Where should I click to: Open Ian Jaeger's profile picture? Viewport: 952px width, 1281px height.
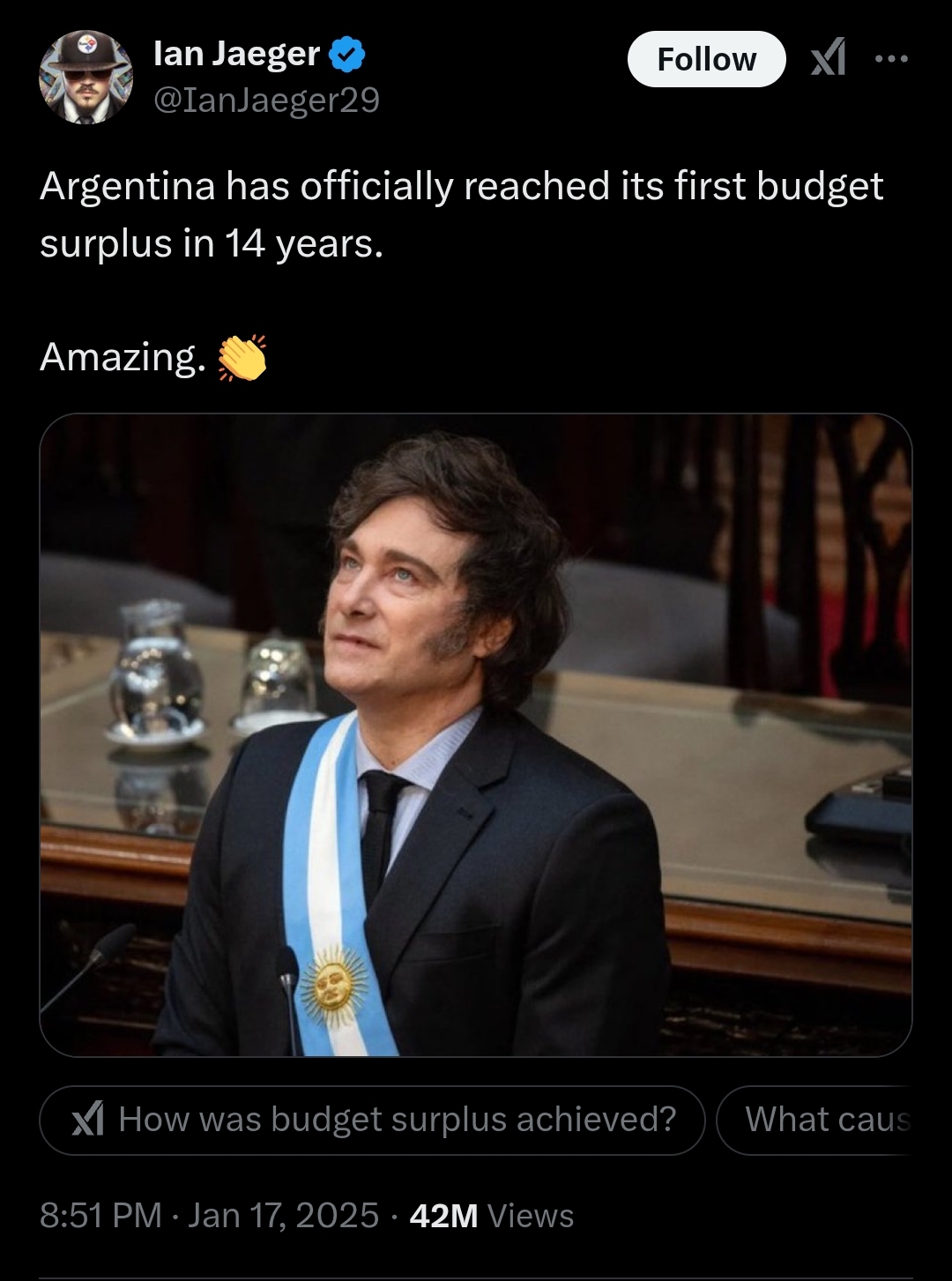click(x=86, y=78)
